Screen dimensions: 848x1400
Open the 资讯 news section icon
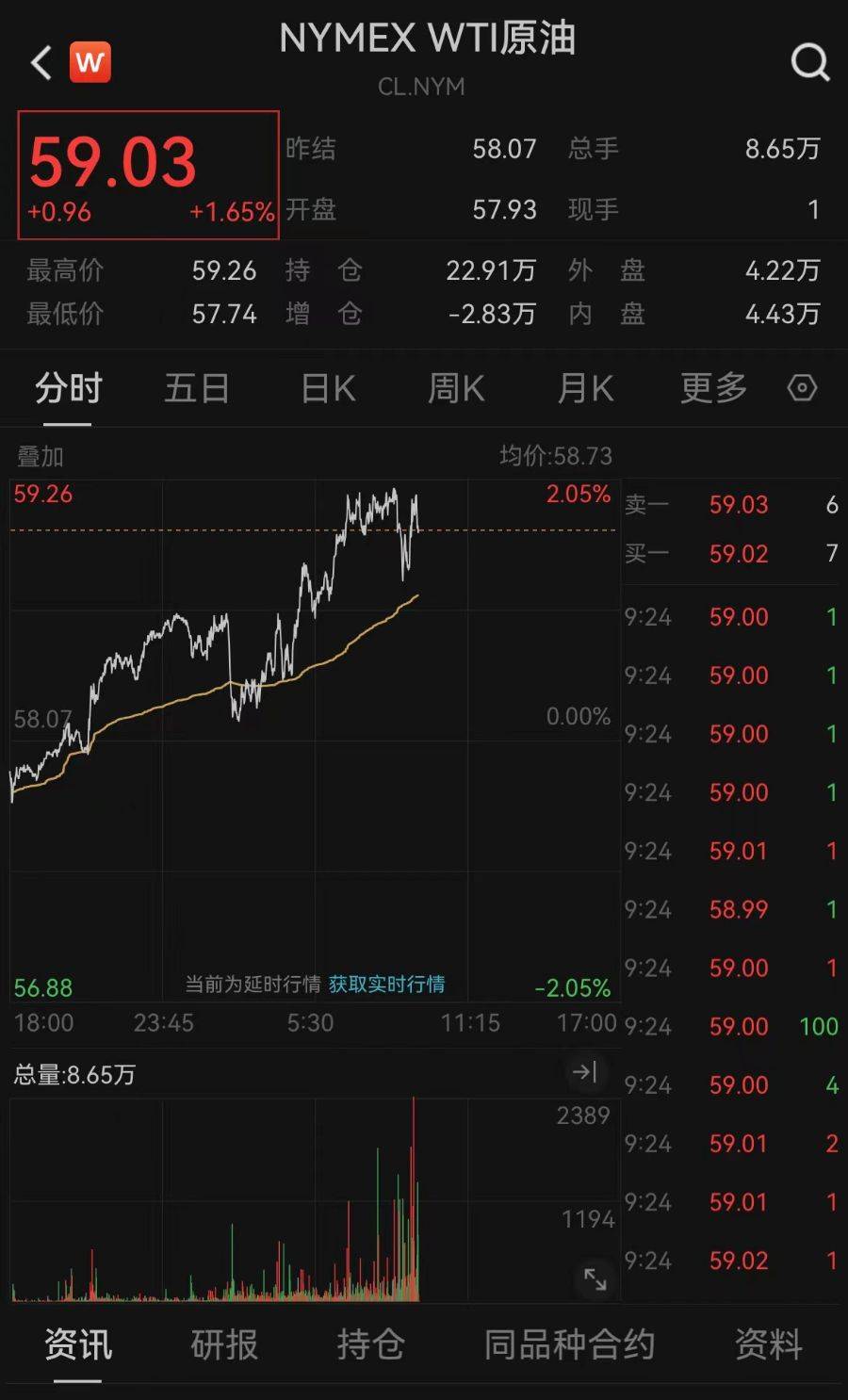click(x=80, y=1345)
